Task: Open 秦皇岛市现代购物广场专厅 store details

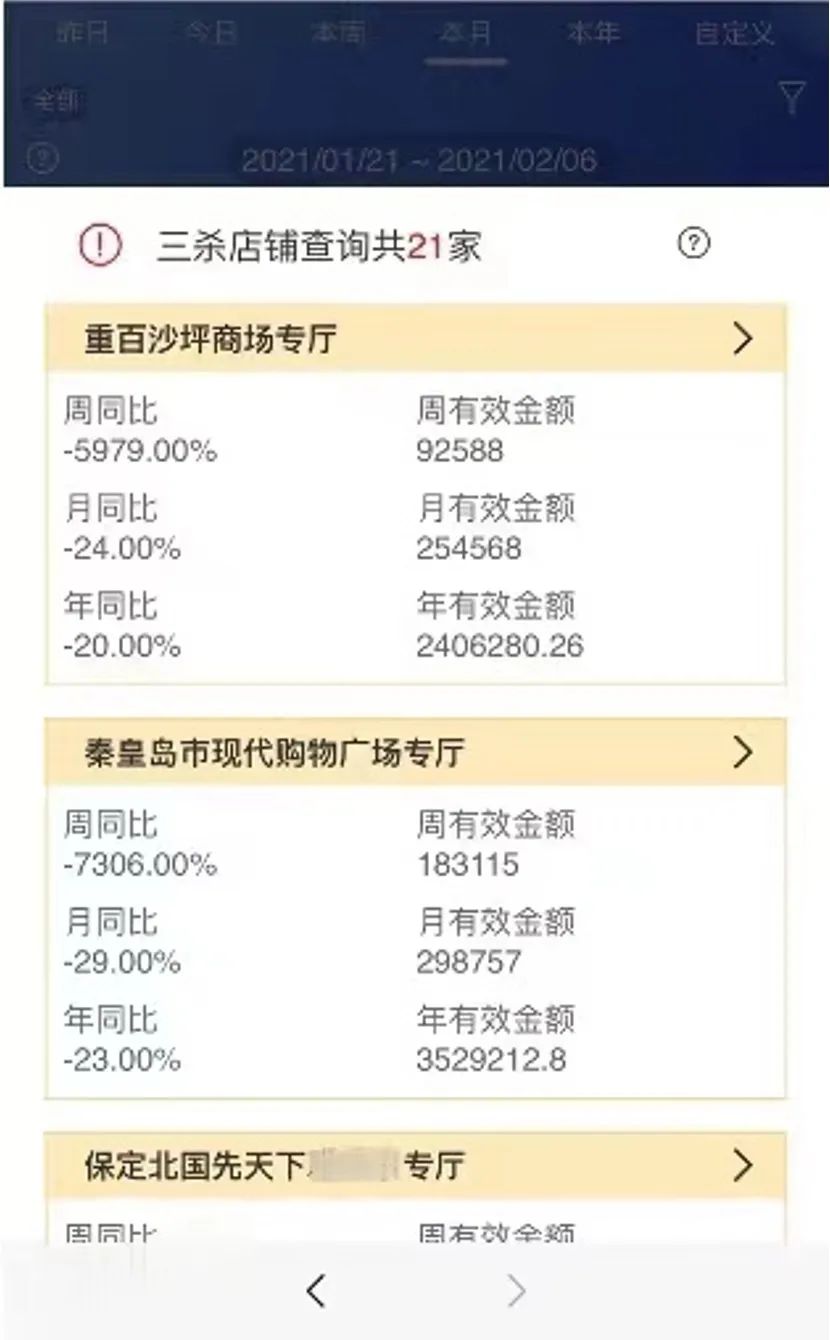Action: click(742, 752)
